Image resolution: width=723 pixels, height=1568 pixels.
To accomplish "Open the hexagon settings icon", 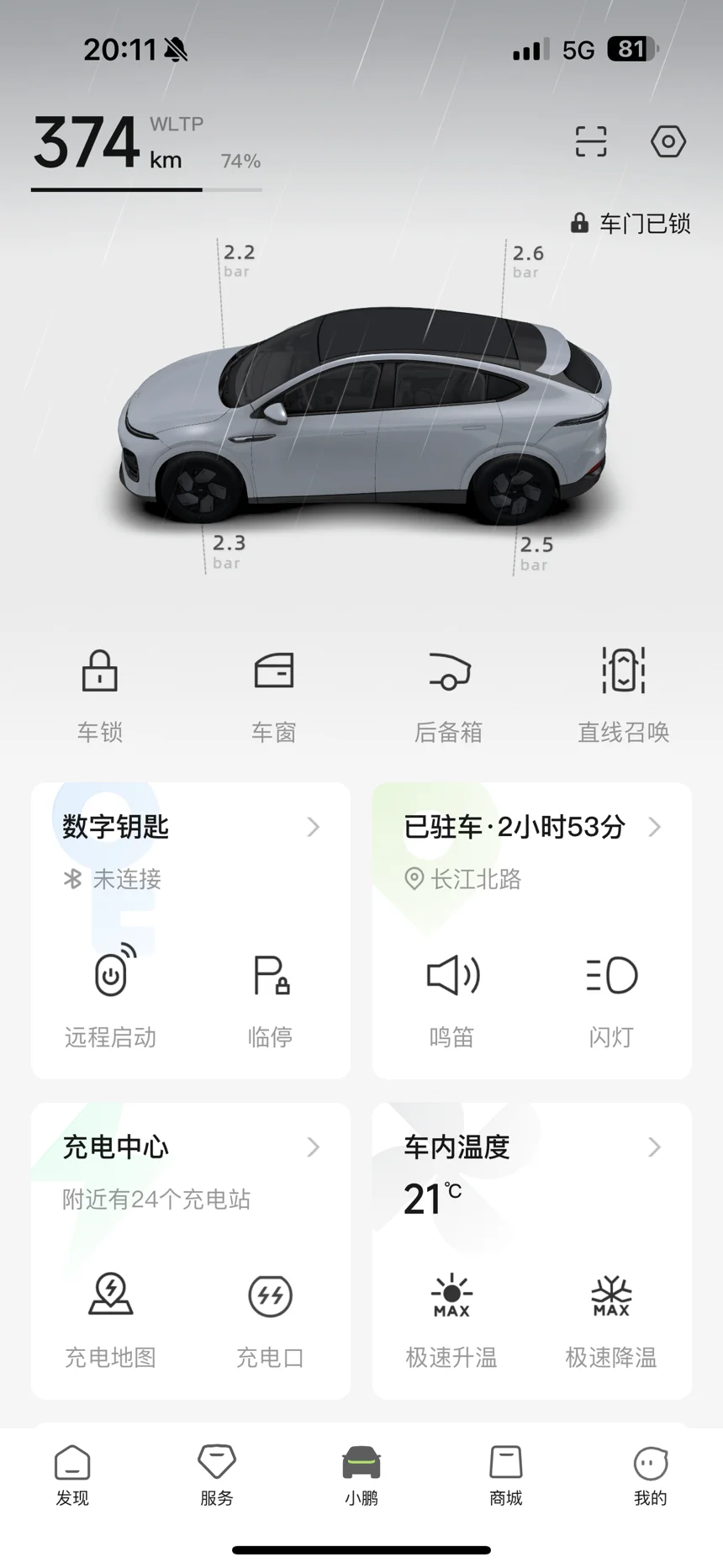I will coord(668,141).
